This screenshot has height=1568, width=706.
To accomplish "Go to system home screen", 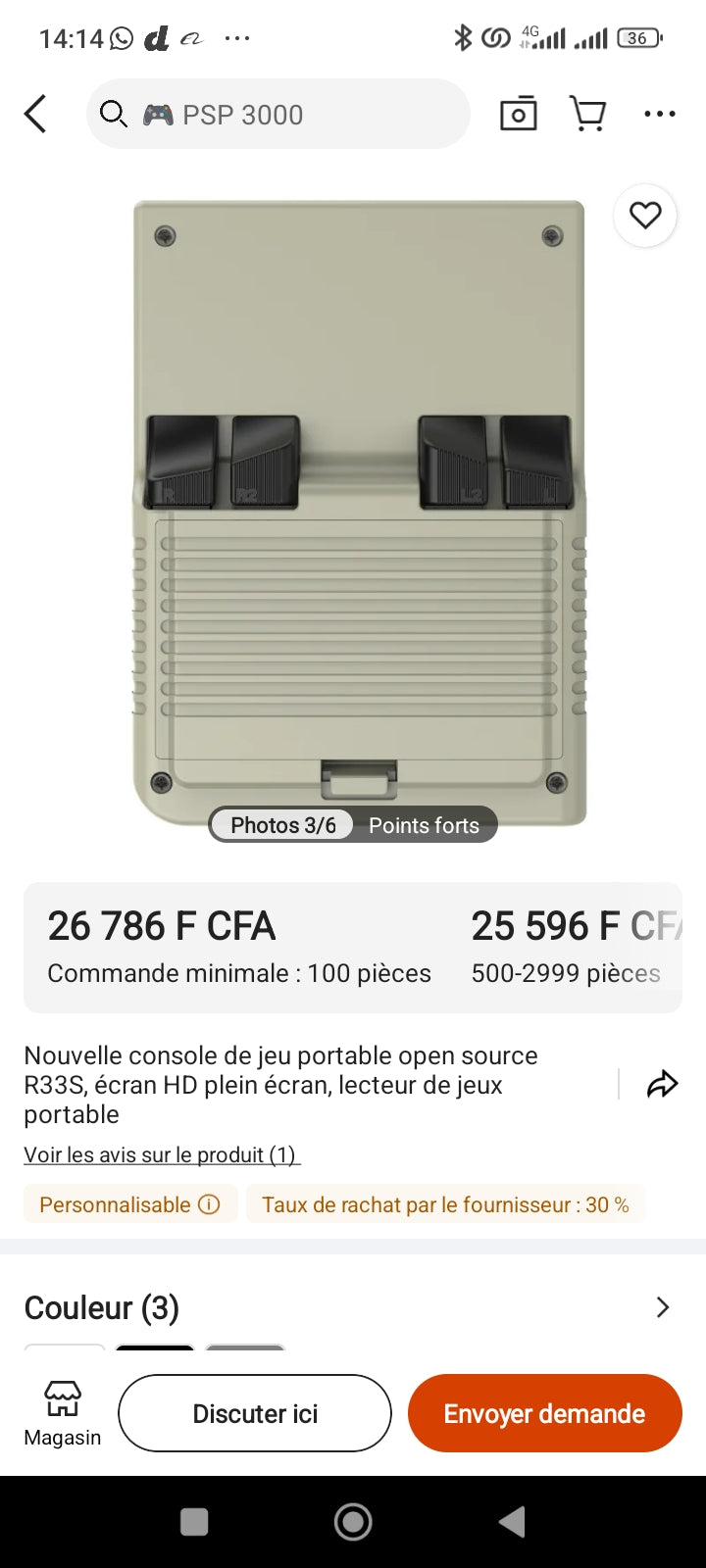I will 353,1522.
